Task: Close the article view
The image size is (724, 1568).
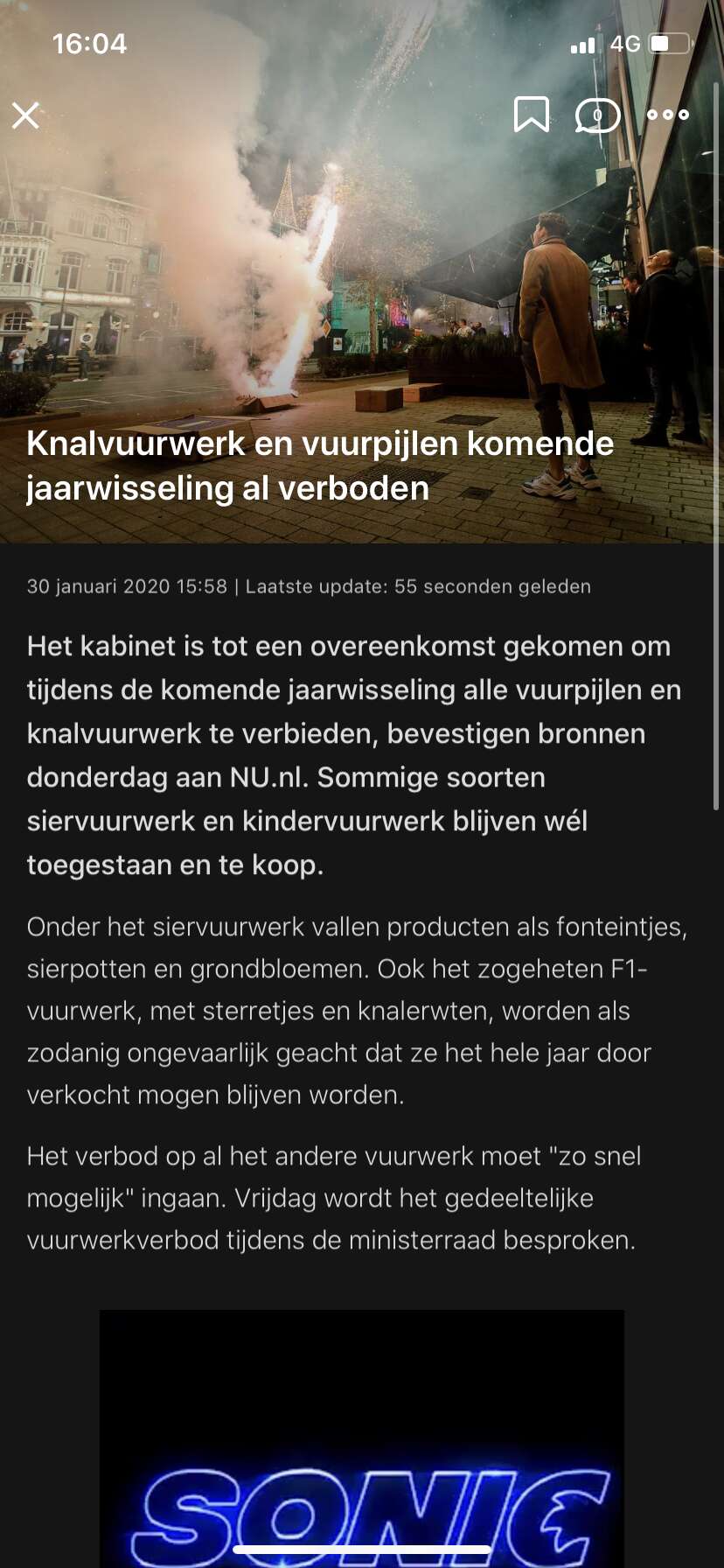Action: 25,115
